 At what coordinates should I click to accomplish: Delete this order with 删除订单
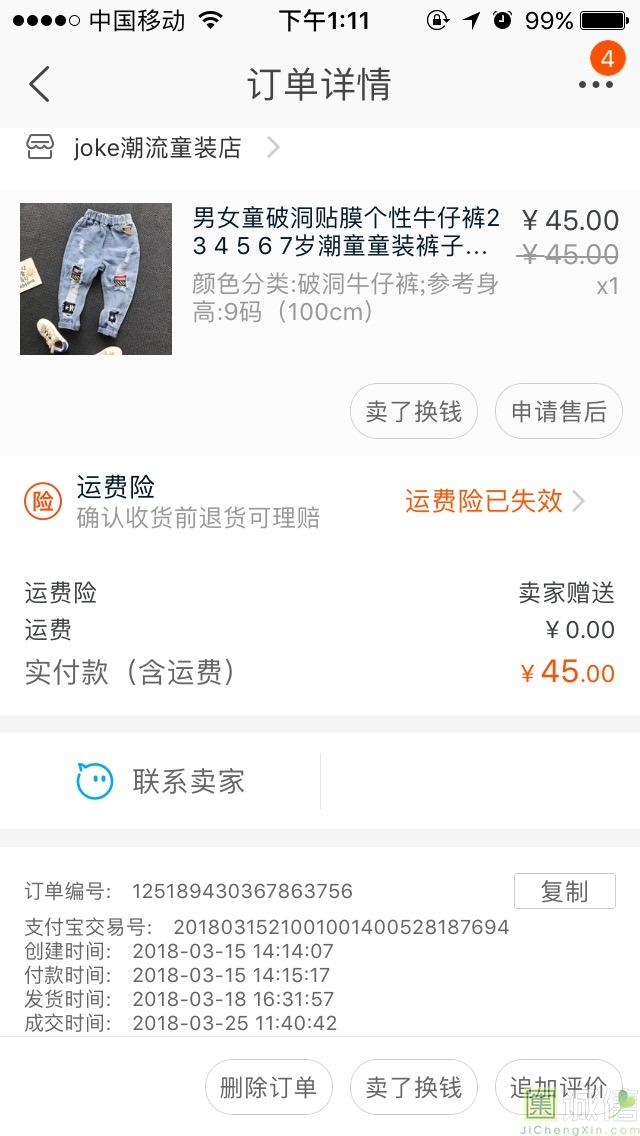tap(268, 1087)
